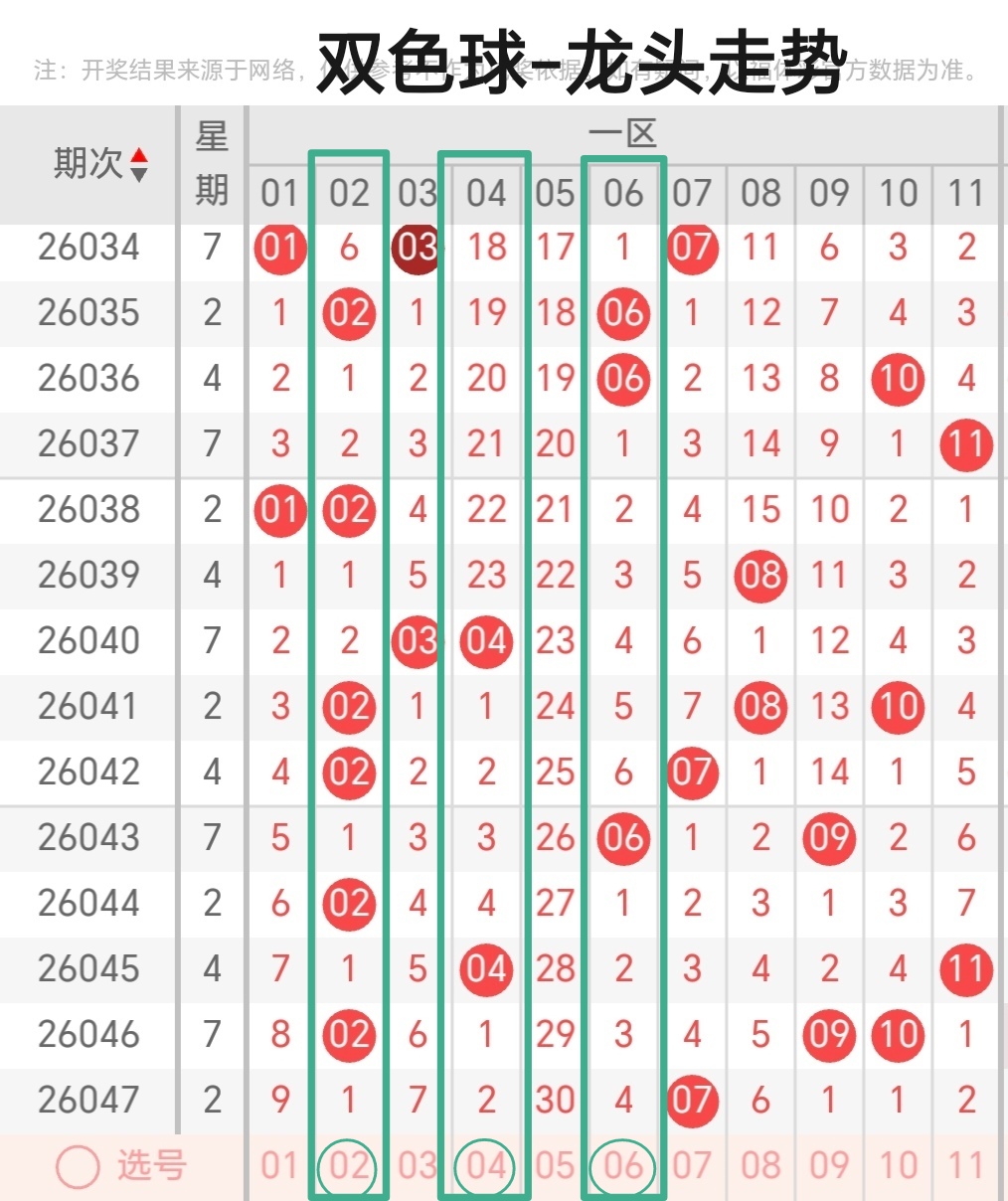
Task: Click the red ball 01 in period 26034
Action: tap(279, 249)
